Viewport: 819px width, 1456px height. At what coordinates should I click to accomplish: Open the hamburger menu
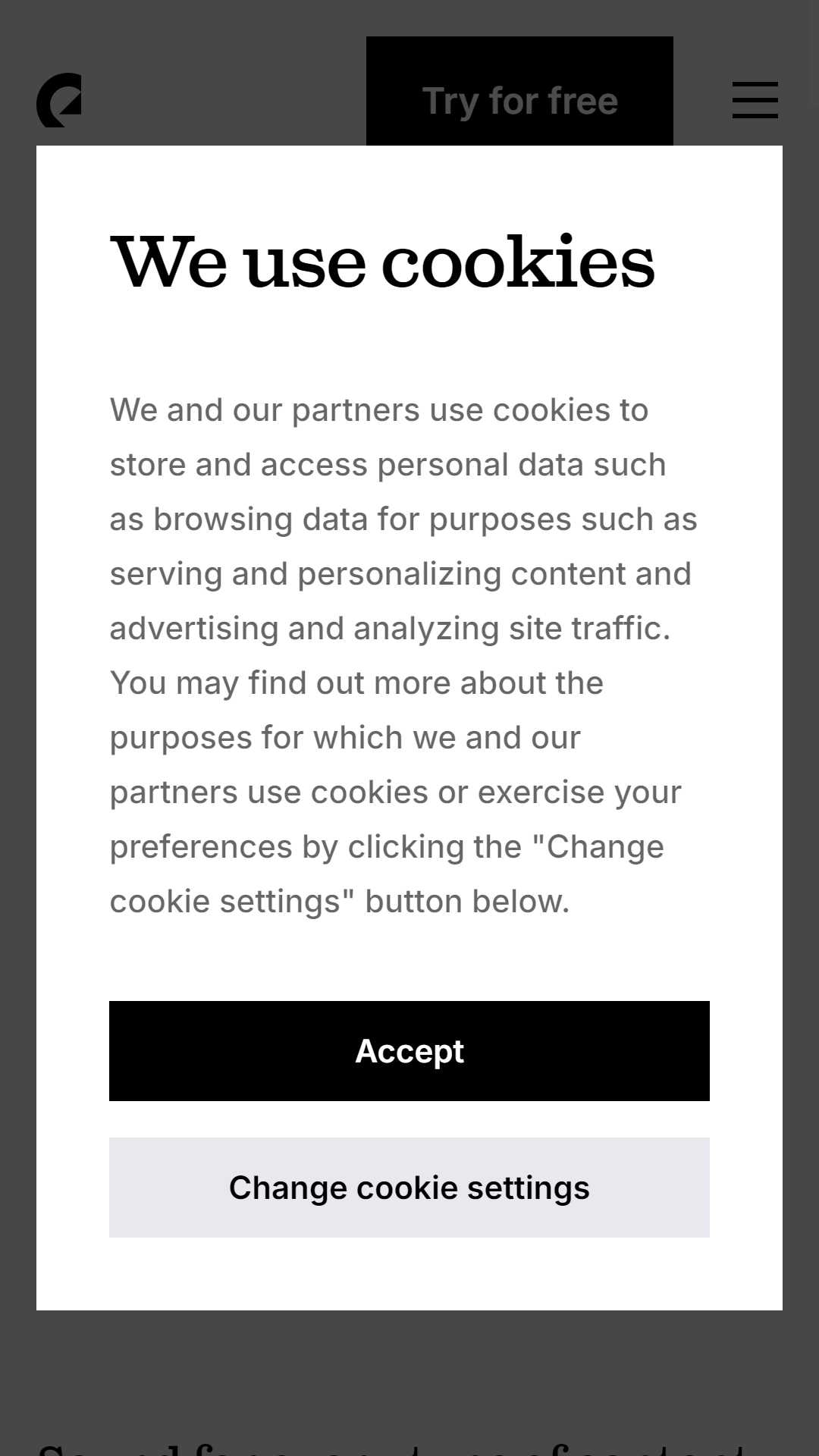click(x=755, y=100)
